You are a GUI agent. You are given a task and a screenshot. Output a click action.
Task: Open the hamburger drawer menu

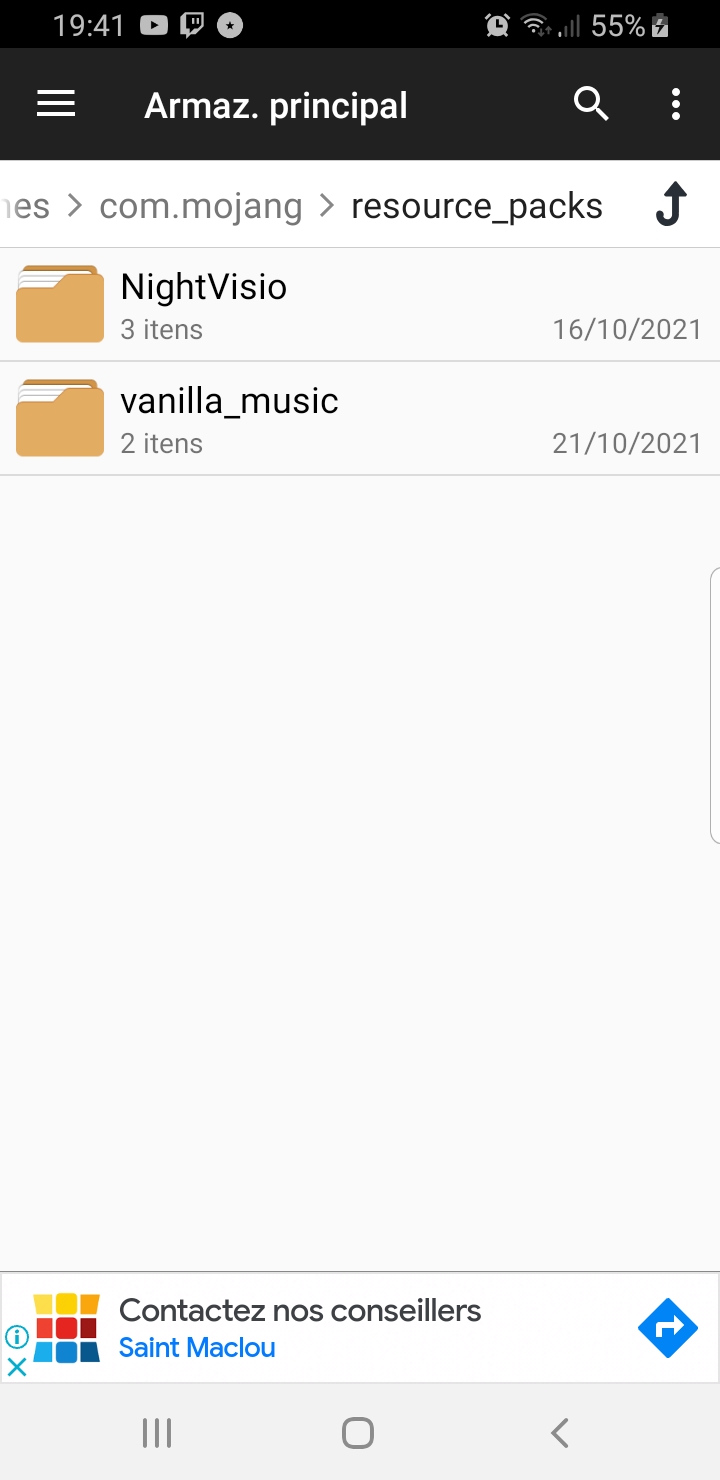click(56, 104)
